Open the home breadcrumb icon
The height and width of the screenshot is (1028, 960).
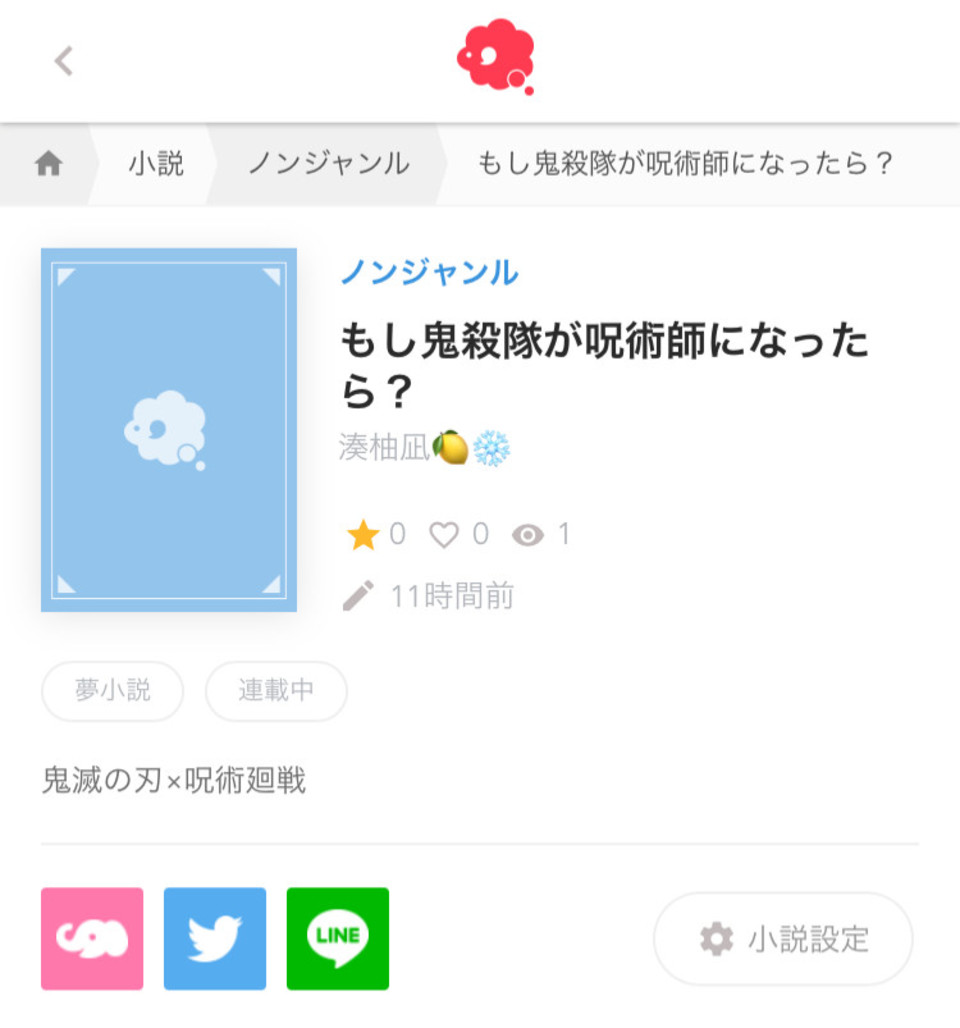[x=48, y=164]
